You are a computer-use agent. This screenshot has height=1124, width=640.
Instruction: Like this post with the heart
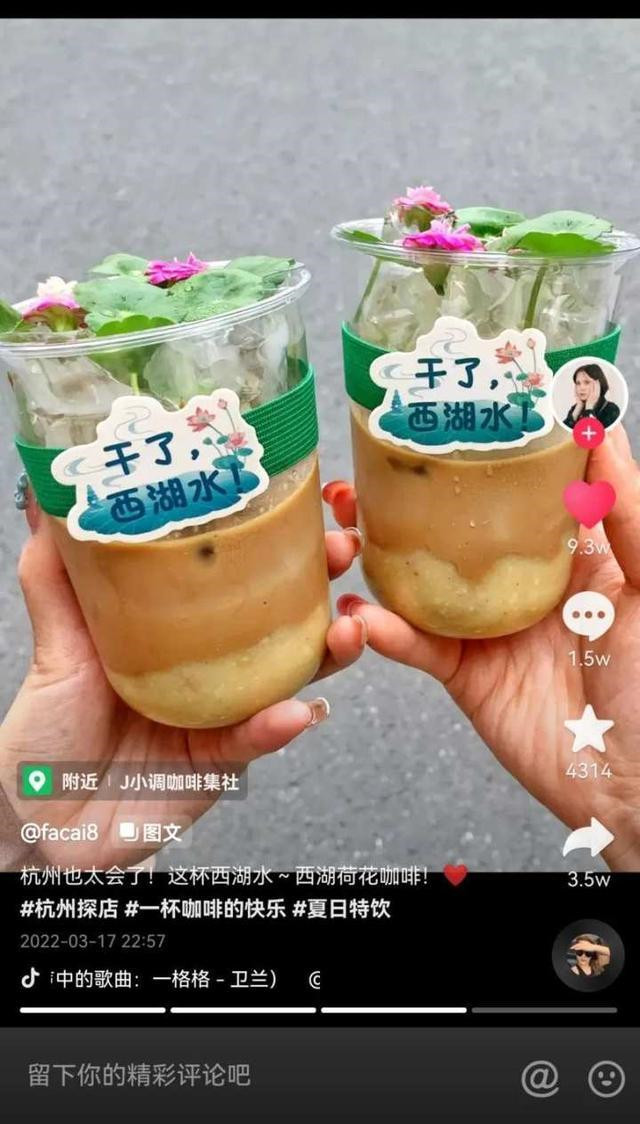pyautogui.click(x=588, y=503)
